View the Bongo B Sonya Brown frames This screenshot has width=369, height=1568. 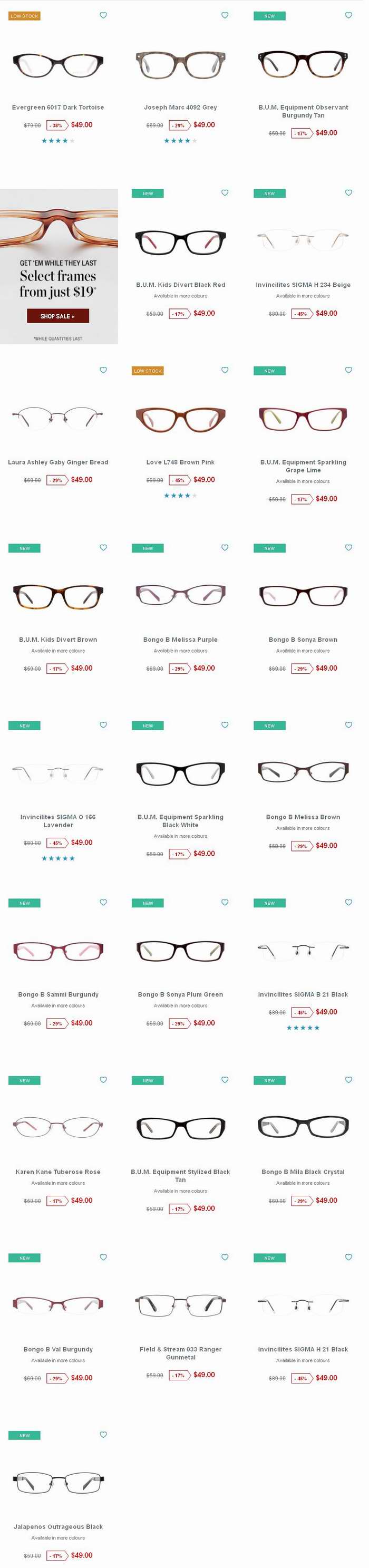[303, 639]
